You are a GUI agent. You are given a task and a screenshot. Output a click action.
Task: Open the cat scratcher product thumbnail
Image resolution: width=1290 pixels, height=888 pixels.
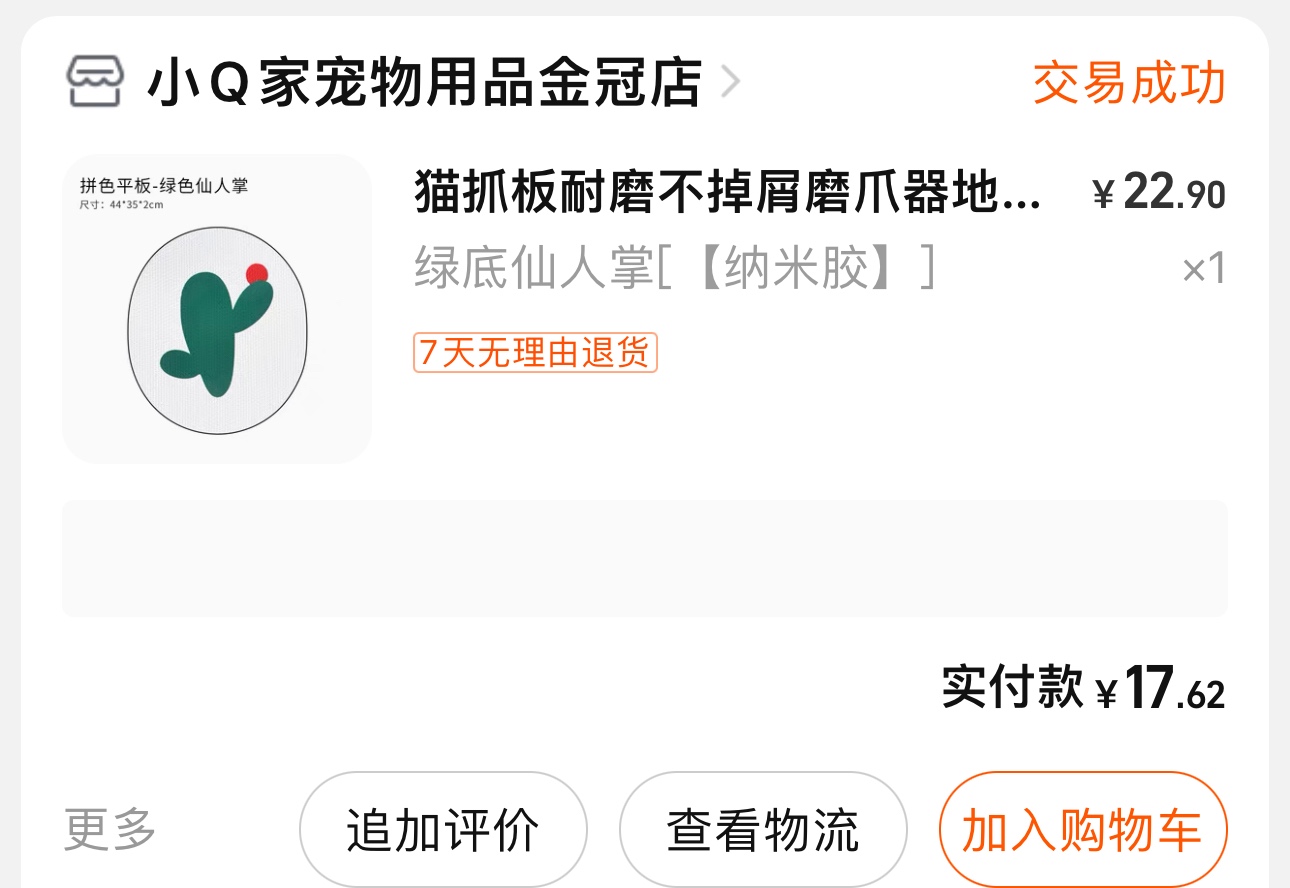pyautogui.click(x=217, y=309)
